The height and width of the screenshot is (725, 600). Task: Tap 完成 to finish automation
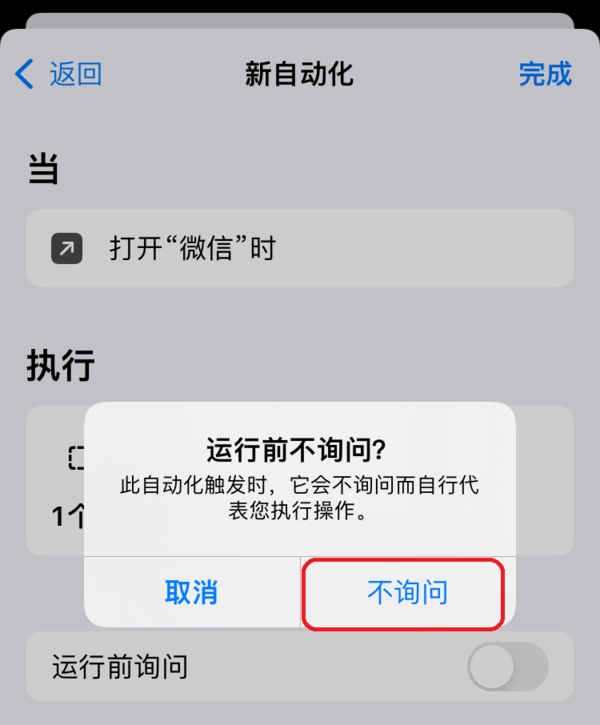[545, 74]
